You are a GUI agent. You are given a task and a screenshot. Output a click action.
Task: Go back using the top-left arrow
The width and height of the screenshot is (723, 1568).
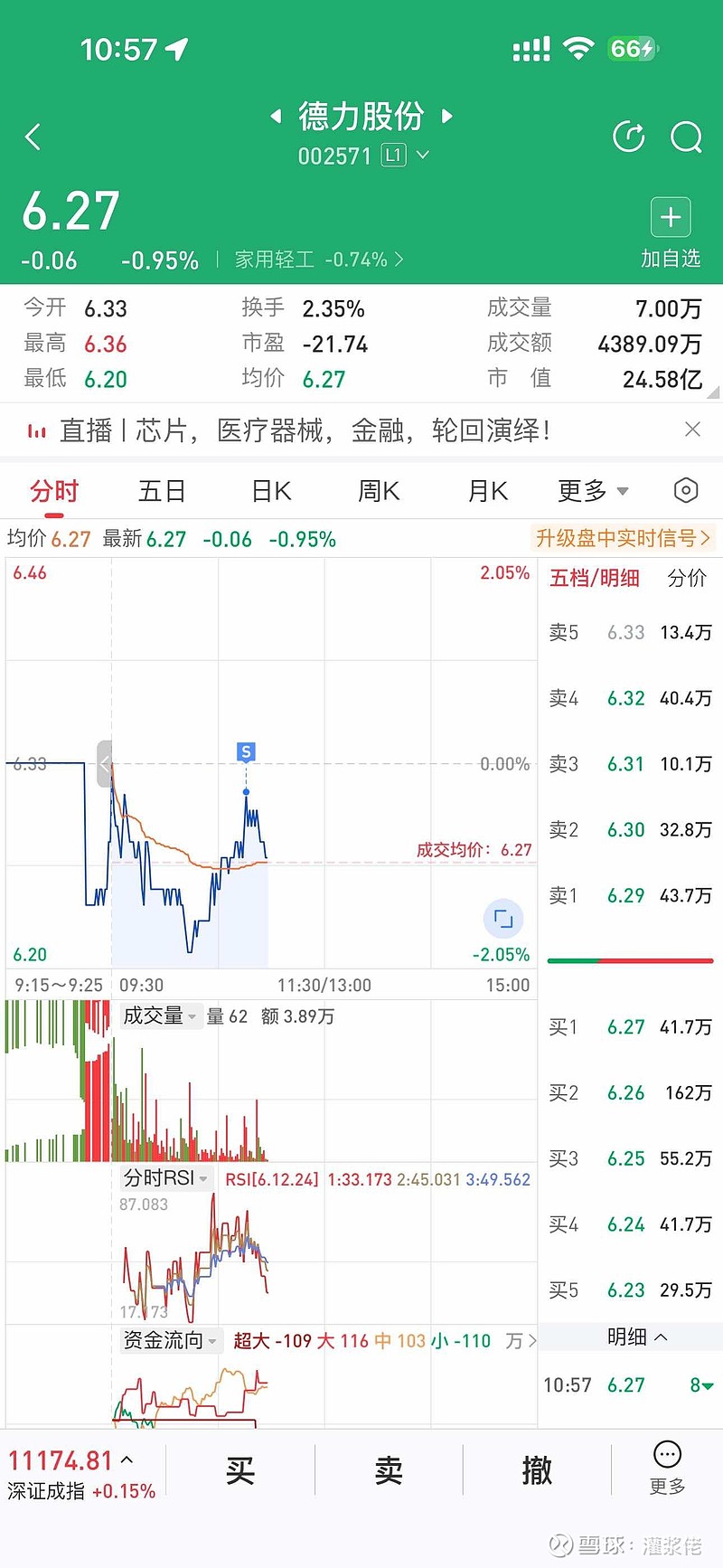33,137
